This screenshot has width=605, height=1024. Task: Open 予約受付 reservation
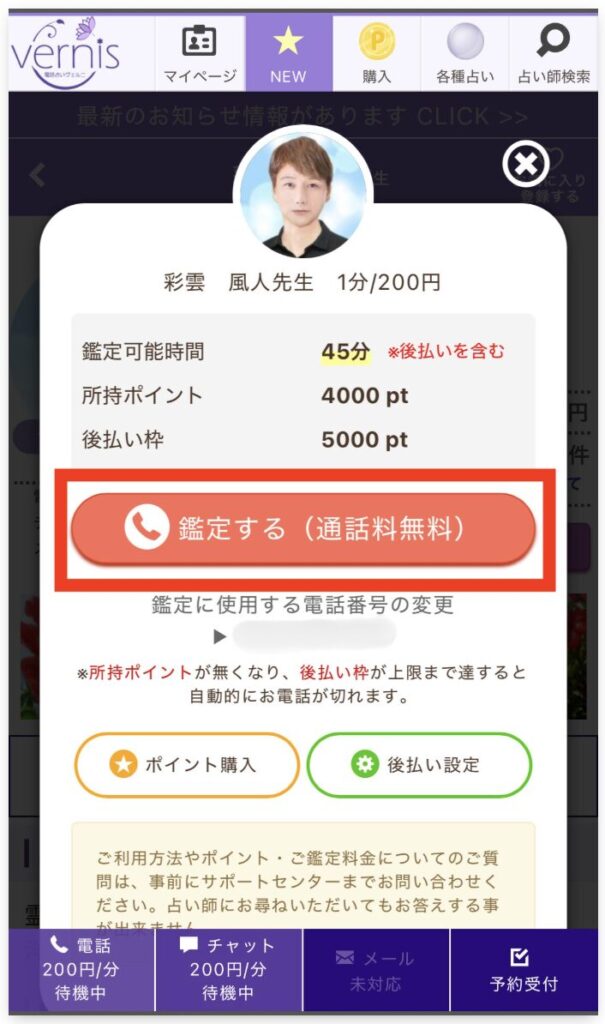click(x=526, y=969)
